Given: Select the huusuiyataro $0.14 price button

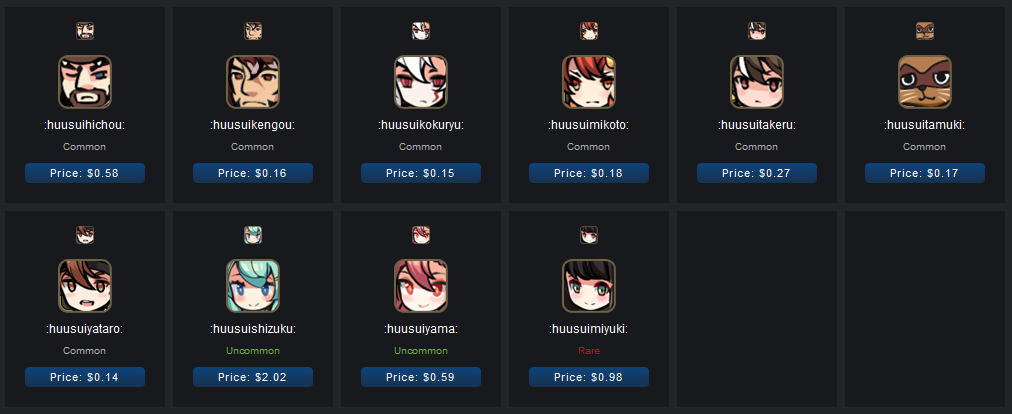Looking at the screenshot, I should pos(85,377).
